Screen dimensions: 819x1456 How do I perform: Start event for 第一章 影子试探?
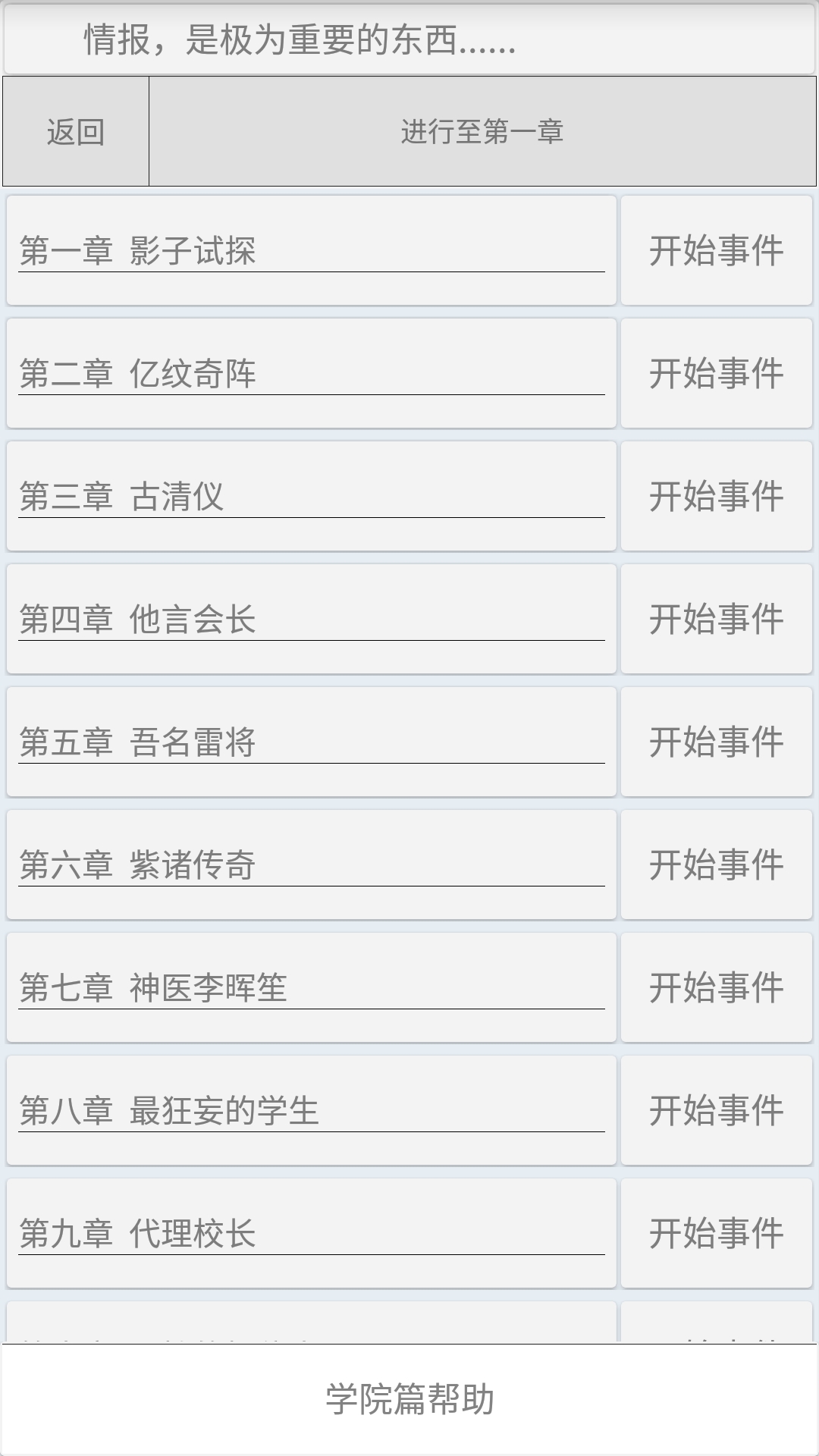[717, 250]
